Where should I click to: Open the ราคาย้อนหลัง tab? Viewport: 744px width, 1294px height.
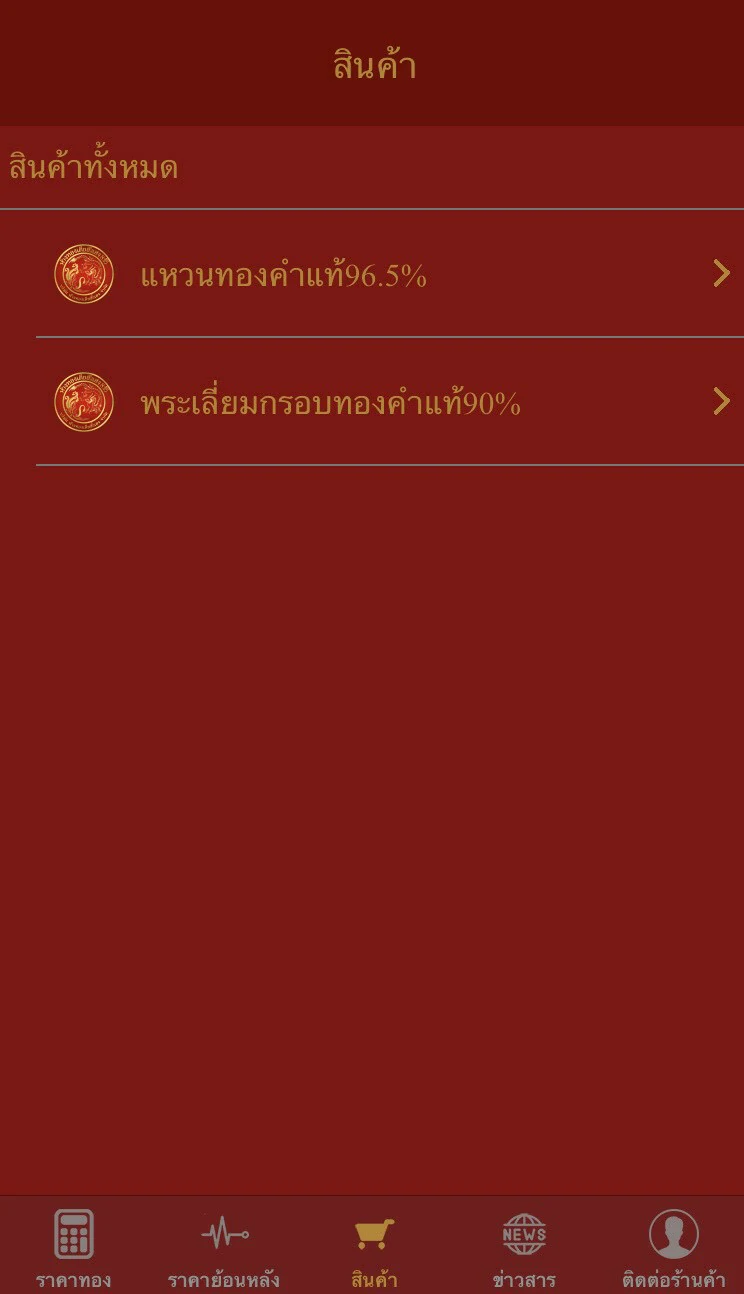click(223, 1247)
